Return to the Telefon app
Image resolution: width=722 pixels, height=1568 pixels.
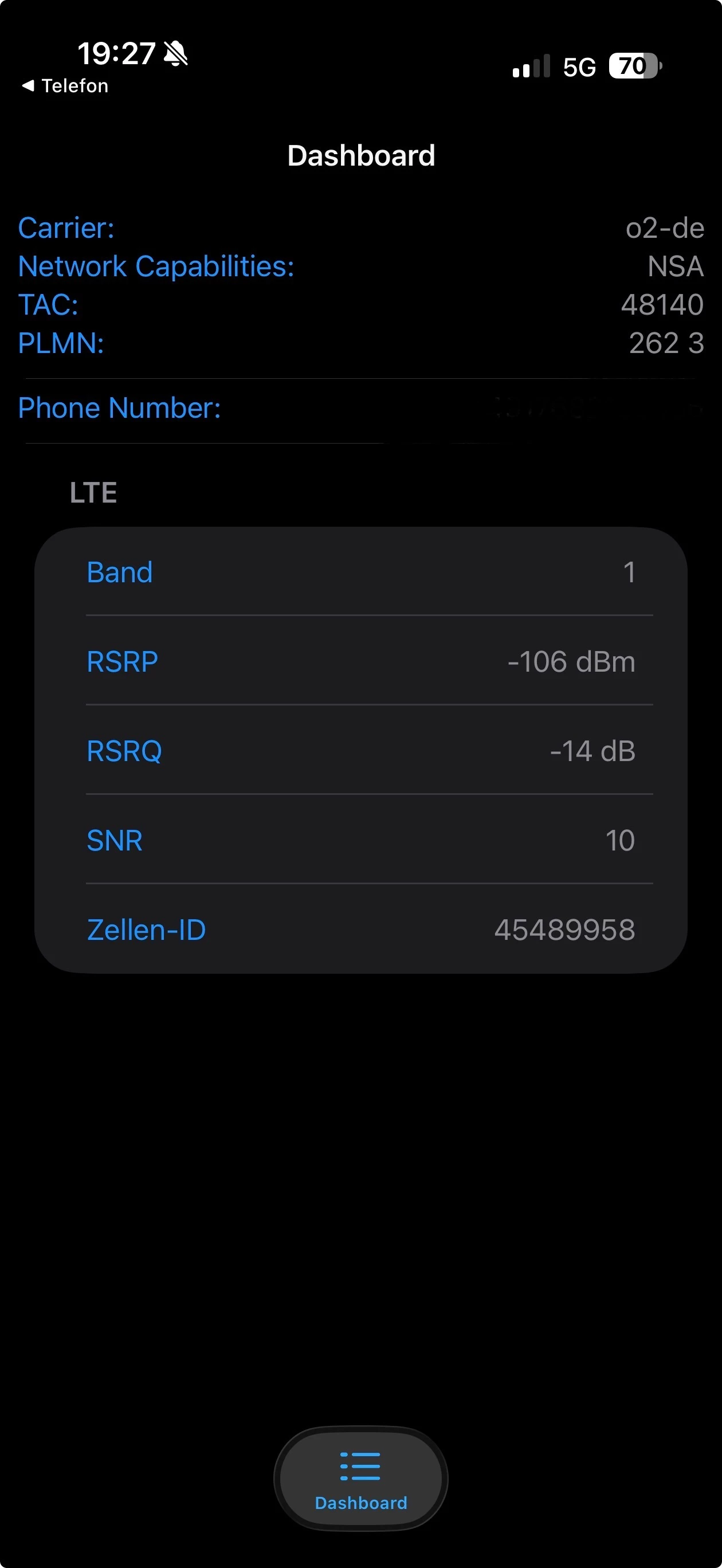tap(66, 86)
